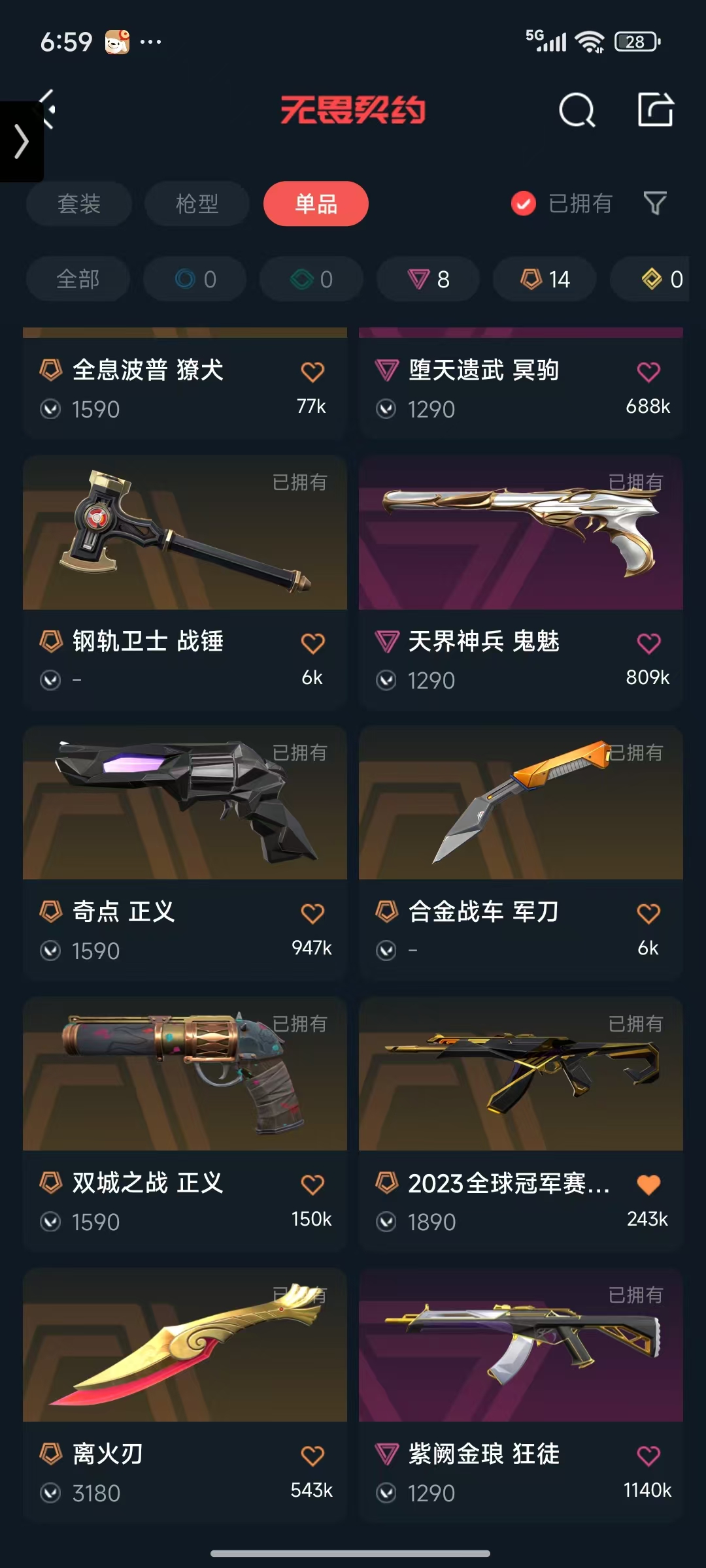706x1568 pixels.
Task: Filter by purple tier chip showing 8
Action: (x=428, y=280)
